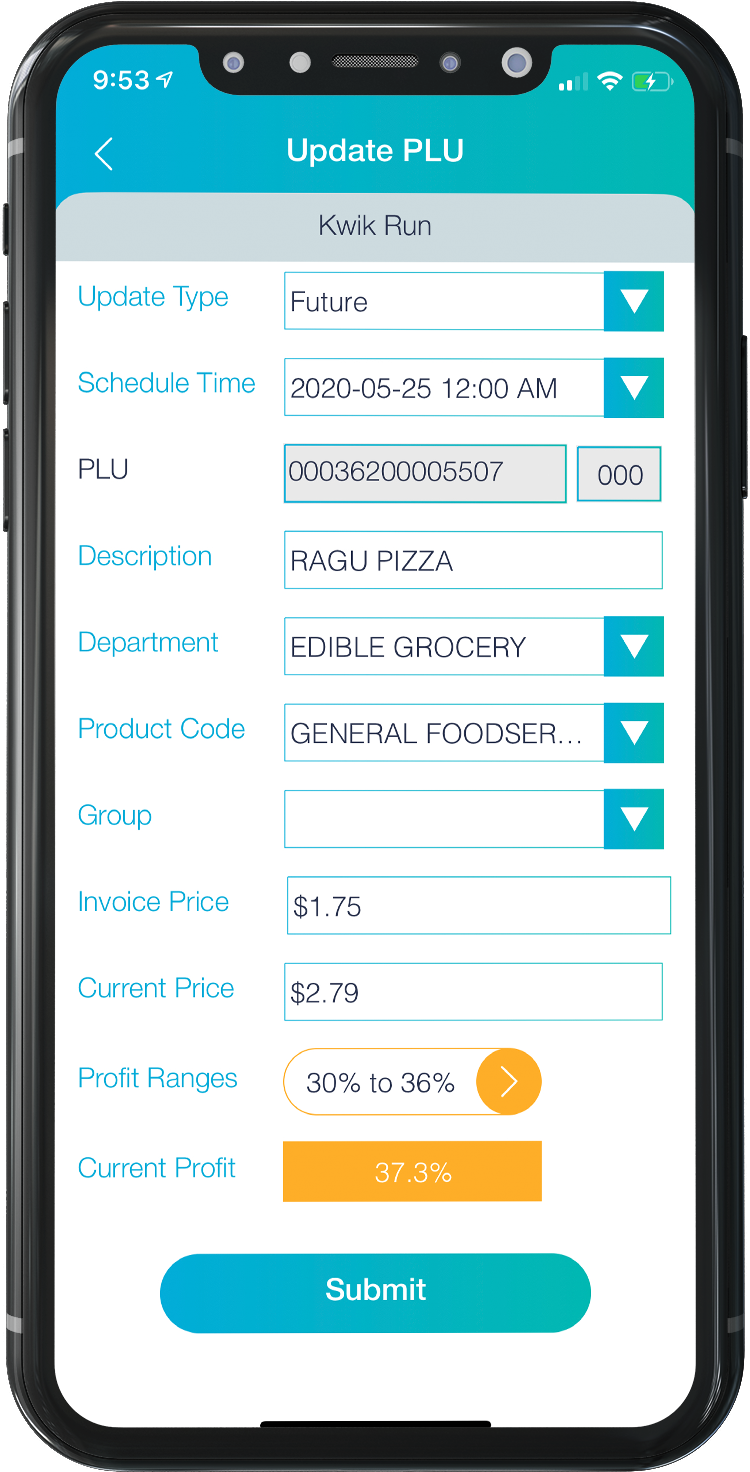Open the Update Type dropdown

tap(633, 301)
